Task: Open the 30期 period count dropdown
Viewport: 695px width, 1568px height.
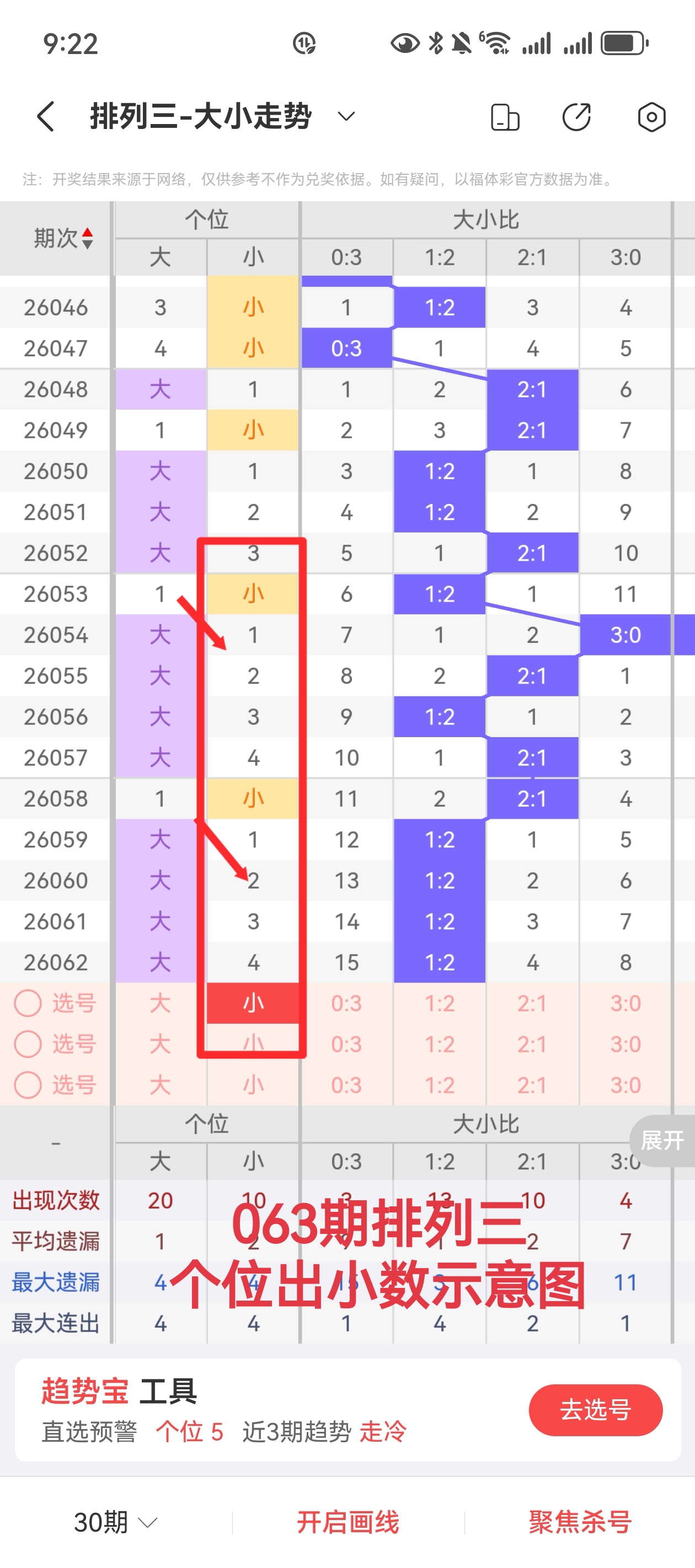Action: [115, 1522]
